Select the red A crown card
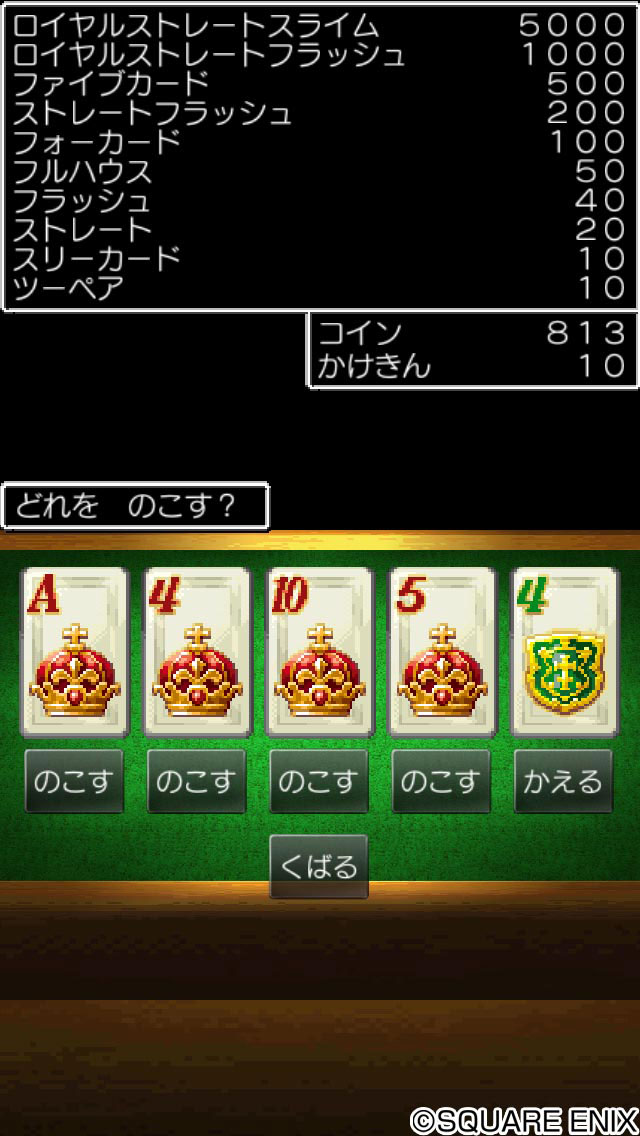The width and height of the screenshot is (640, 1136). (x=74, y=652)
